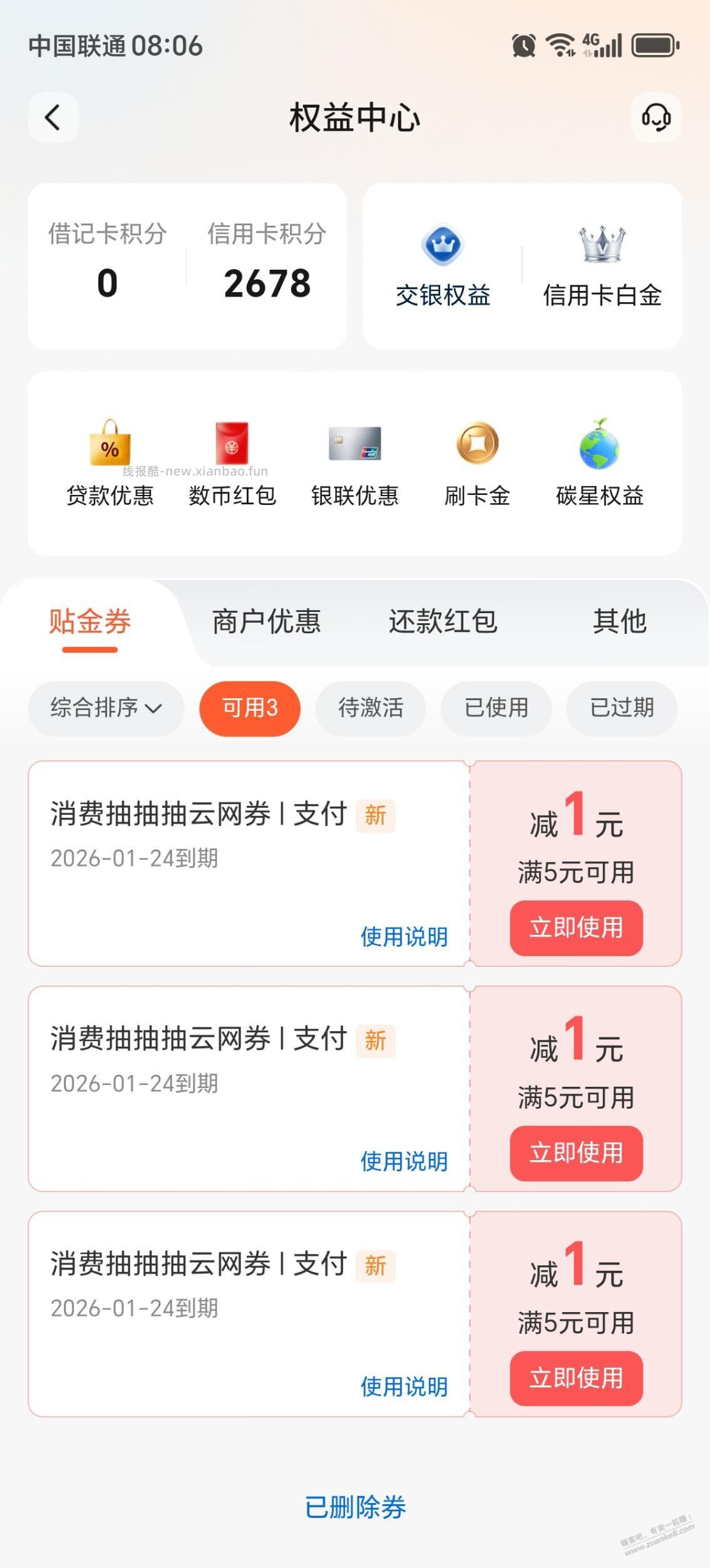Viewport: 710px width, 1568px height.
Task: Open 贷款优惠 loan discount section
Action: click(110, 463)
